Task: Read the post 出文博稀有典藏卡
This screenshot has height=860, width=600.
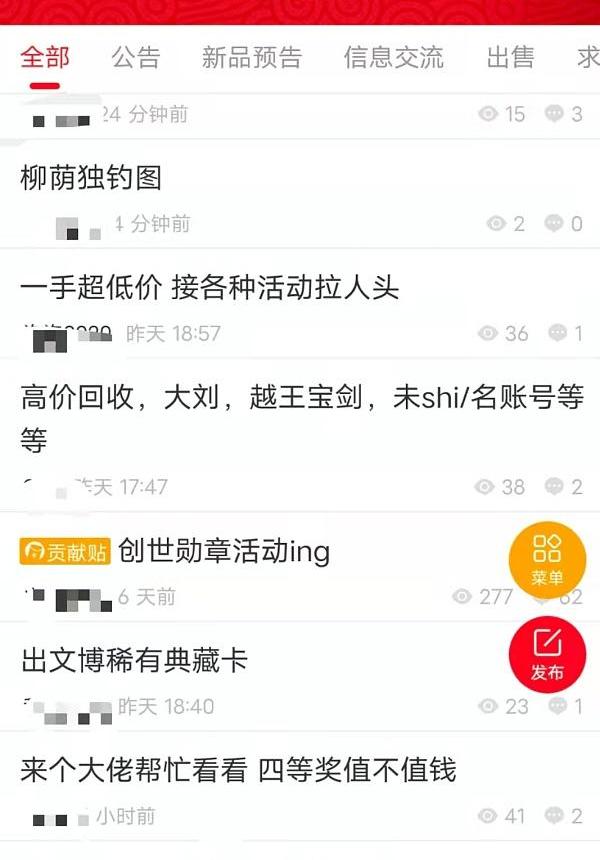Action: (x=134, y=661)
